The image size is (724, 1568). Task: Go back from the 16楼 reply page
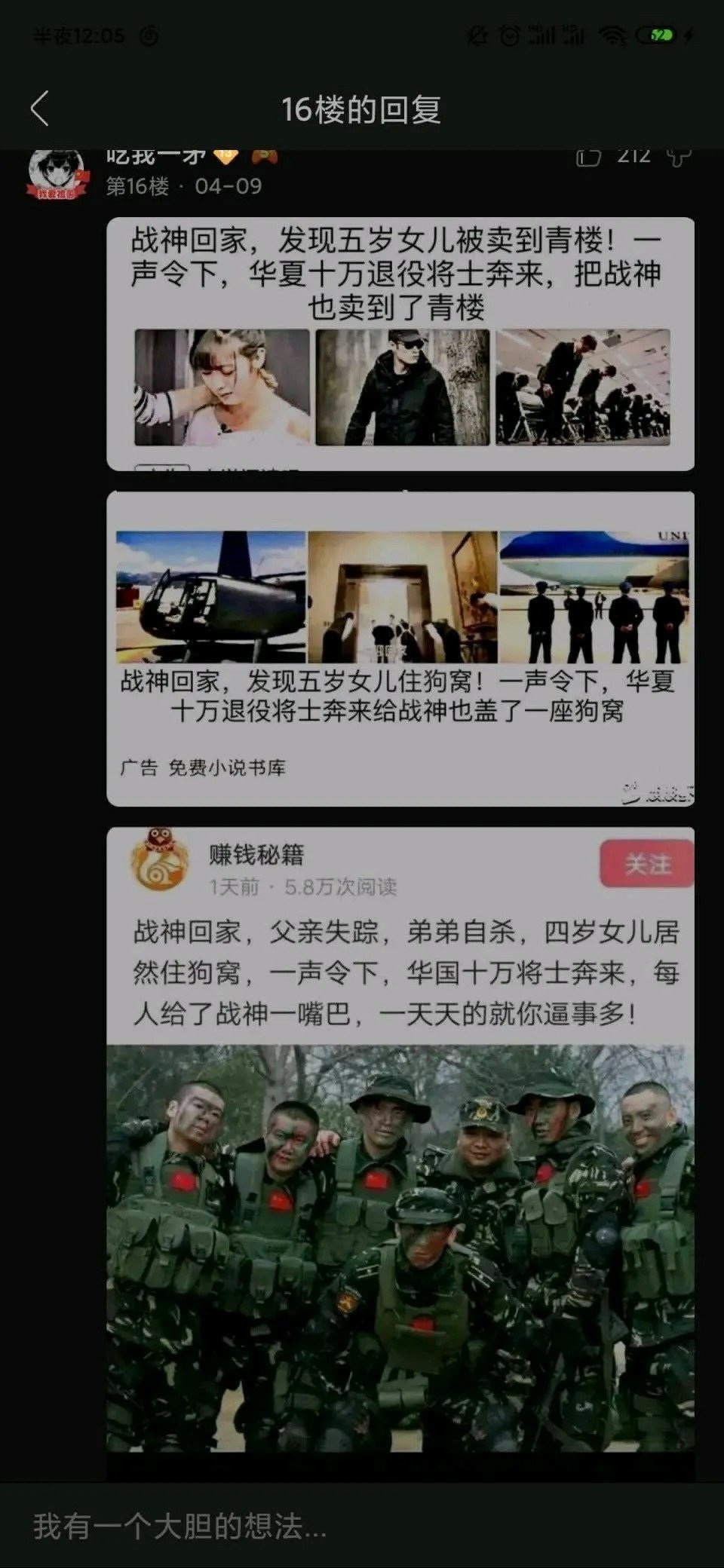tap(40, 109)
